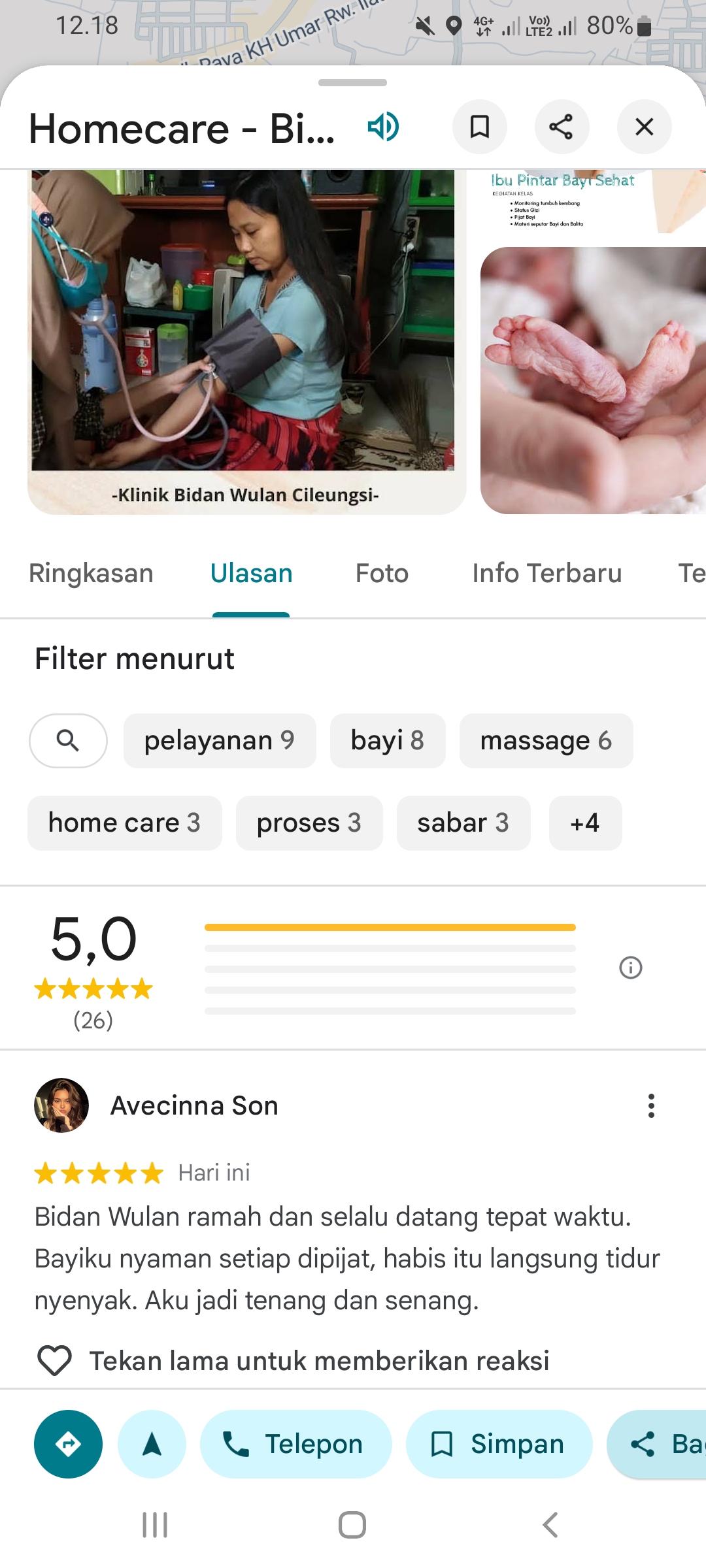Filter reviews by bayi
This screenshot has width=706, height=1568.
pos(387,741)
